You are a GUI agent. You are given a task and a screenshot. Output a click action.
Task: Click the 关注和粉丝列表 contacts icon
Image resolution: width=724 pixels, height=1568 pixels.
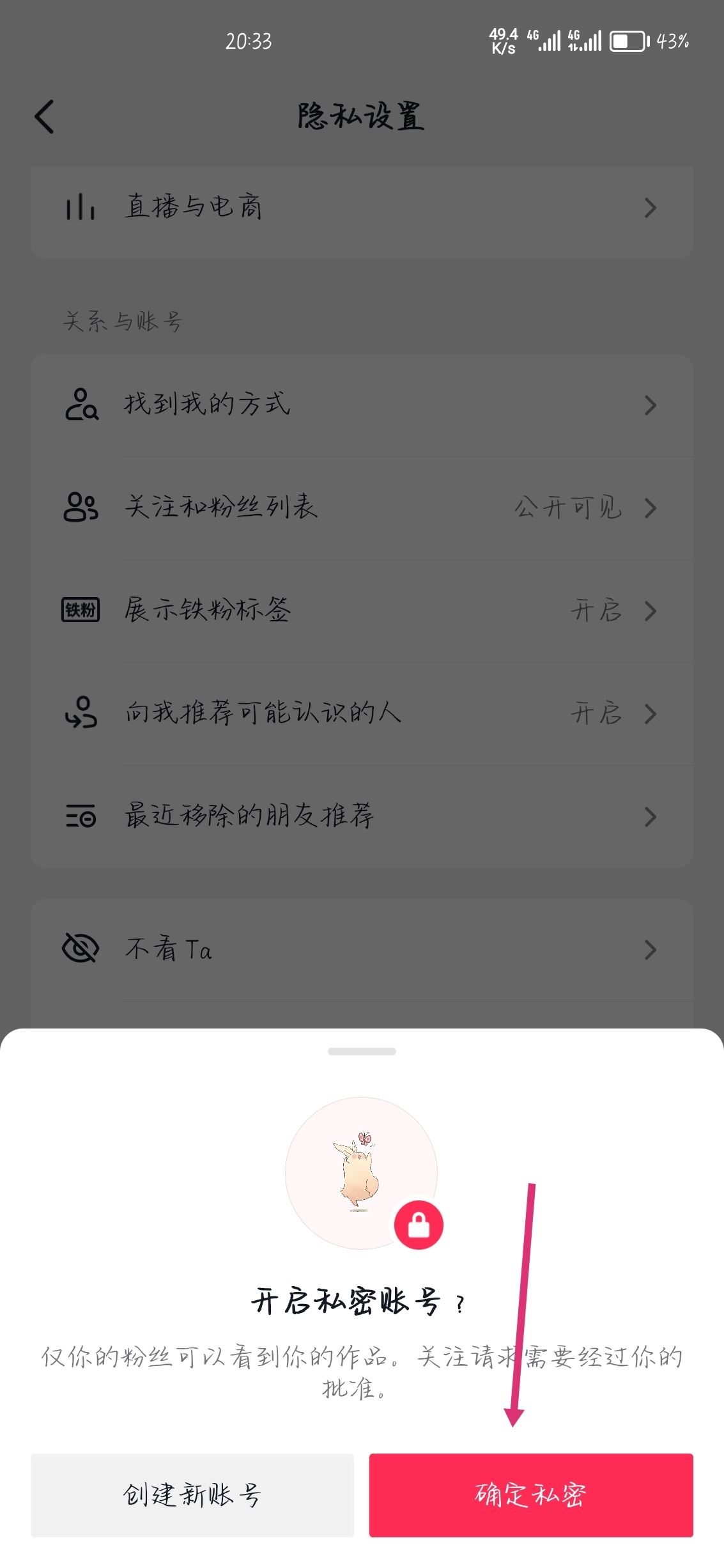(x=81, y=508)
